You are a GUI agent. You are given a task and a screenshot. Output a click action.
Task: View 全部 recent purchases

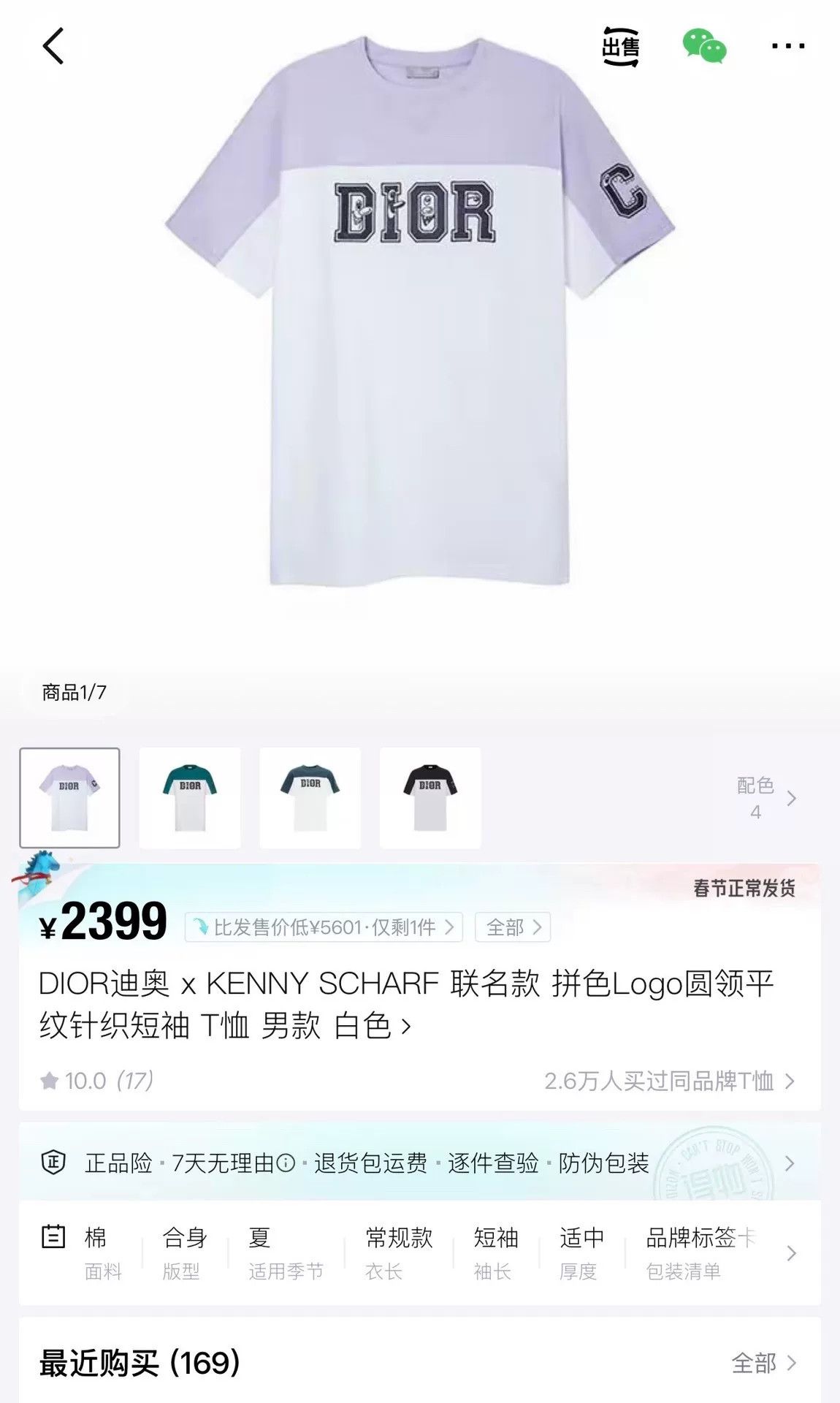tap(764, 1363)
